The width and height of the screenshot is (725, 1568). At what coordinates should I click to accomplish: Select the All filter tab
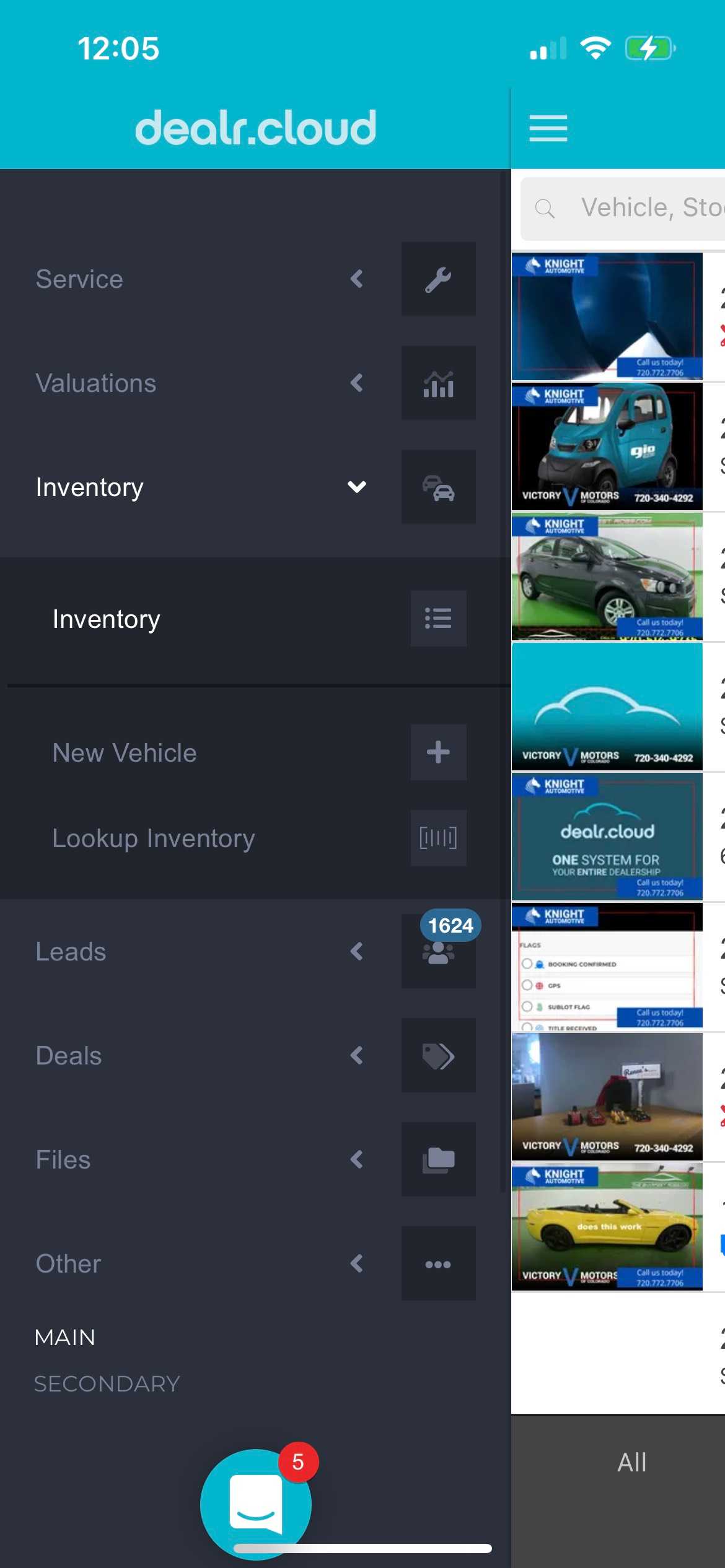pyautogui.click(x=631, y=1463)
